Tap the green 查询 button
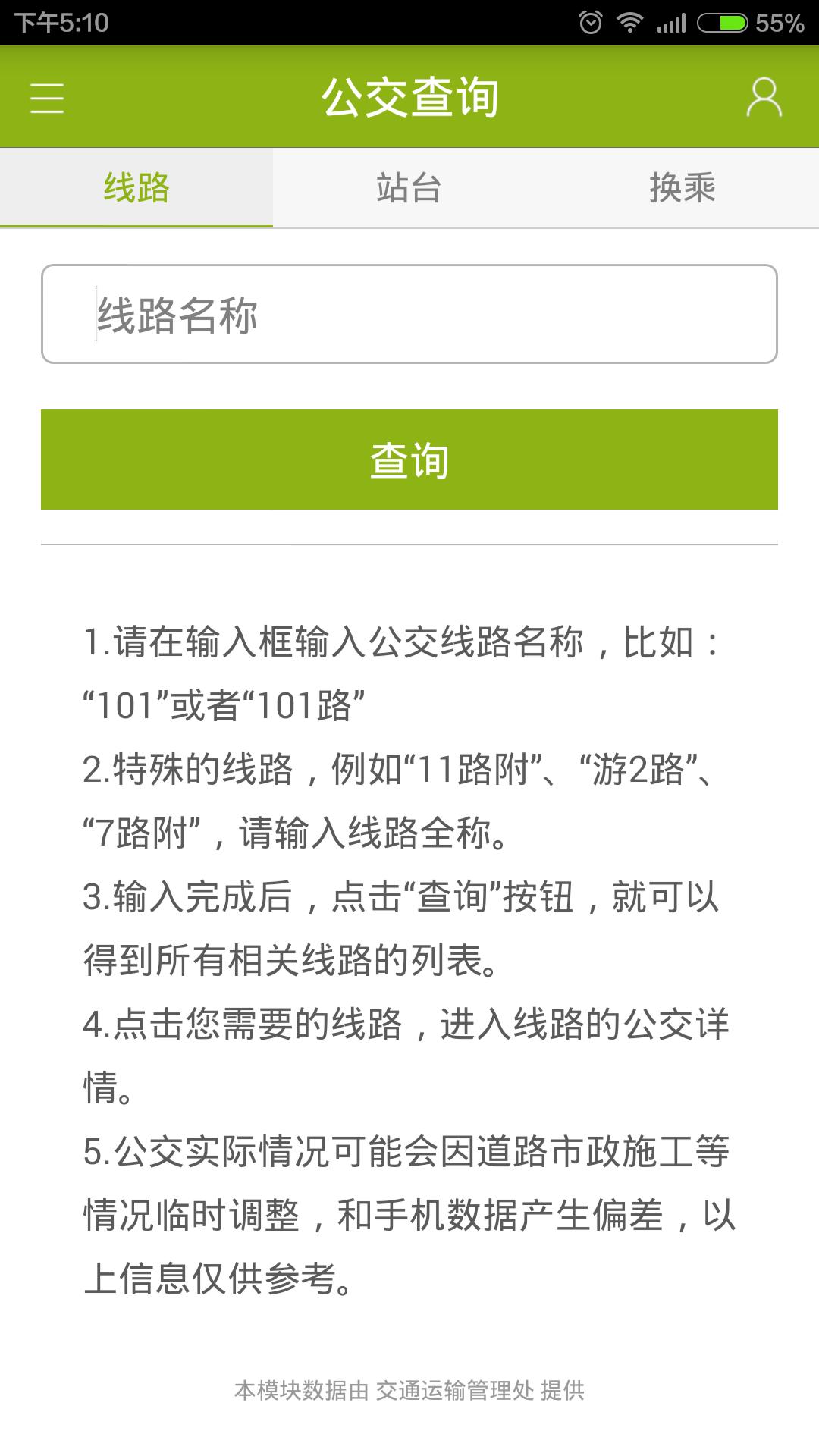This screenshot has width=819, height=1456. pos(409,460)
